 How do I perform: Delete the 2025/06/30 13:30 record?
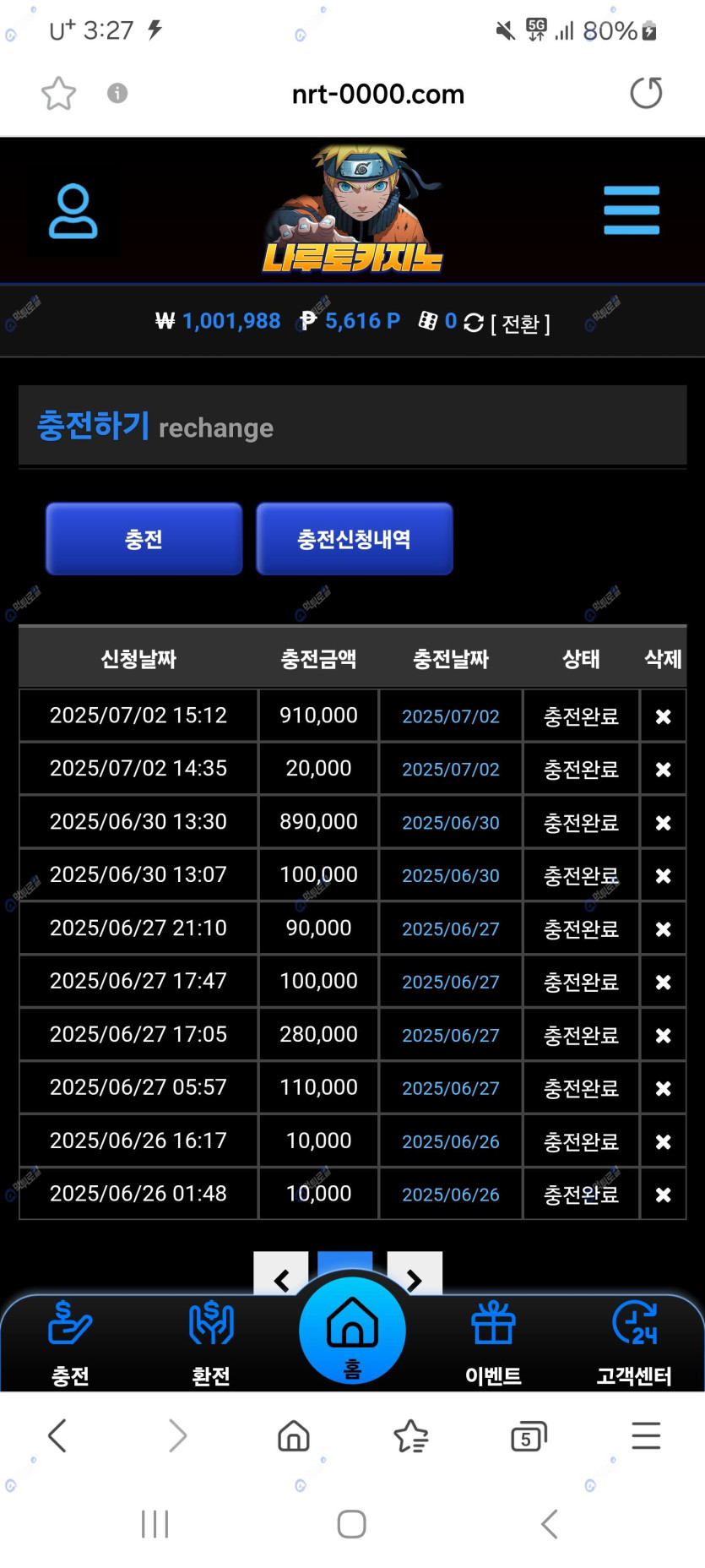(663, 823)
